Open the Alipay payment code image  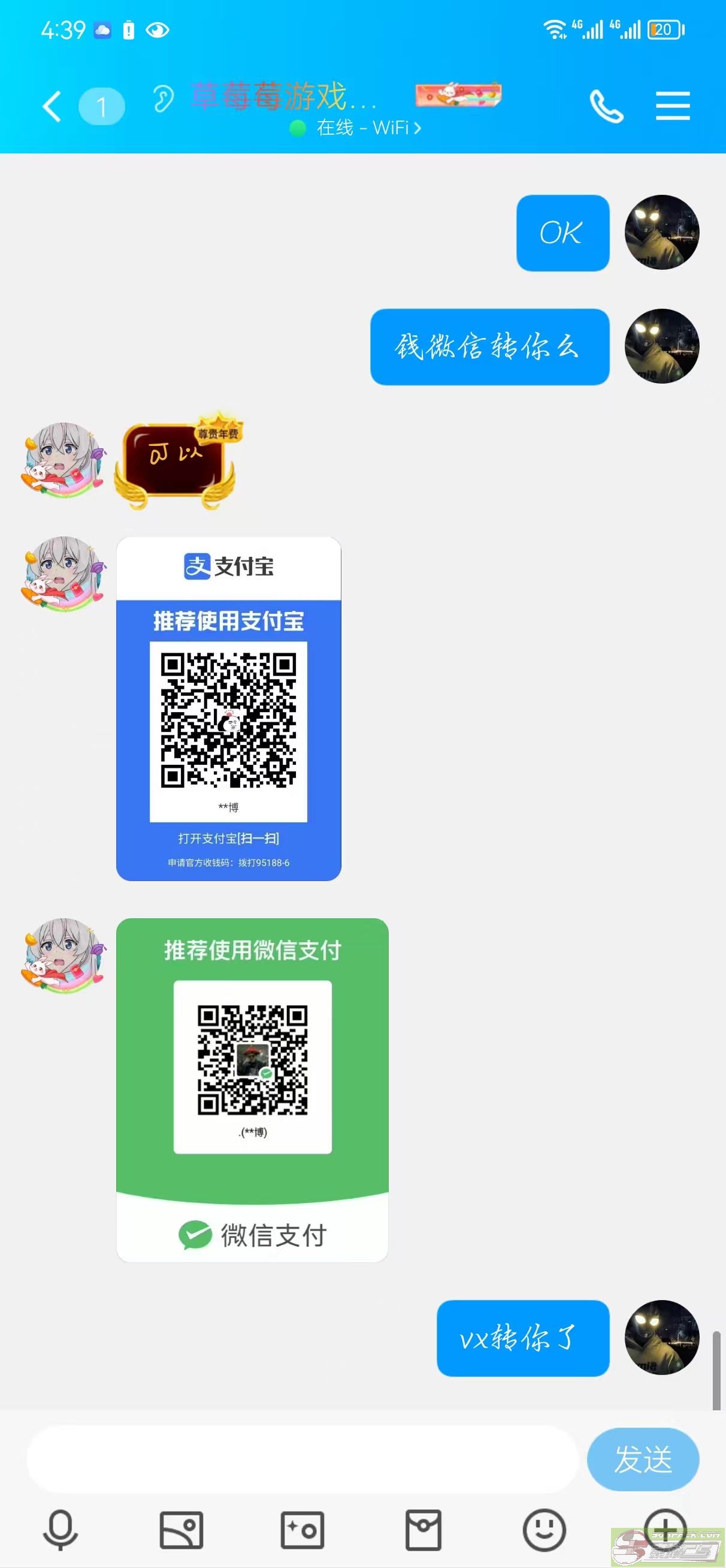228,708
